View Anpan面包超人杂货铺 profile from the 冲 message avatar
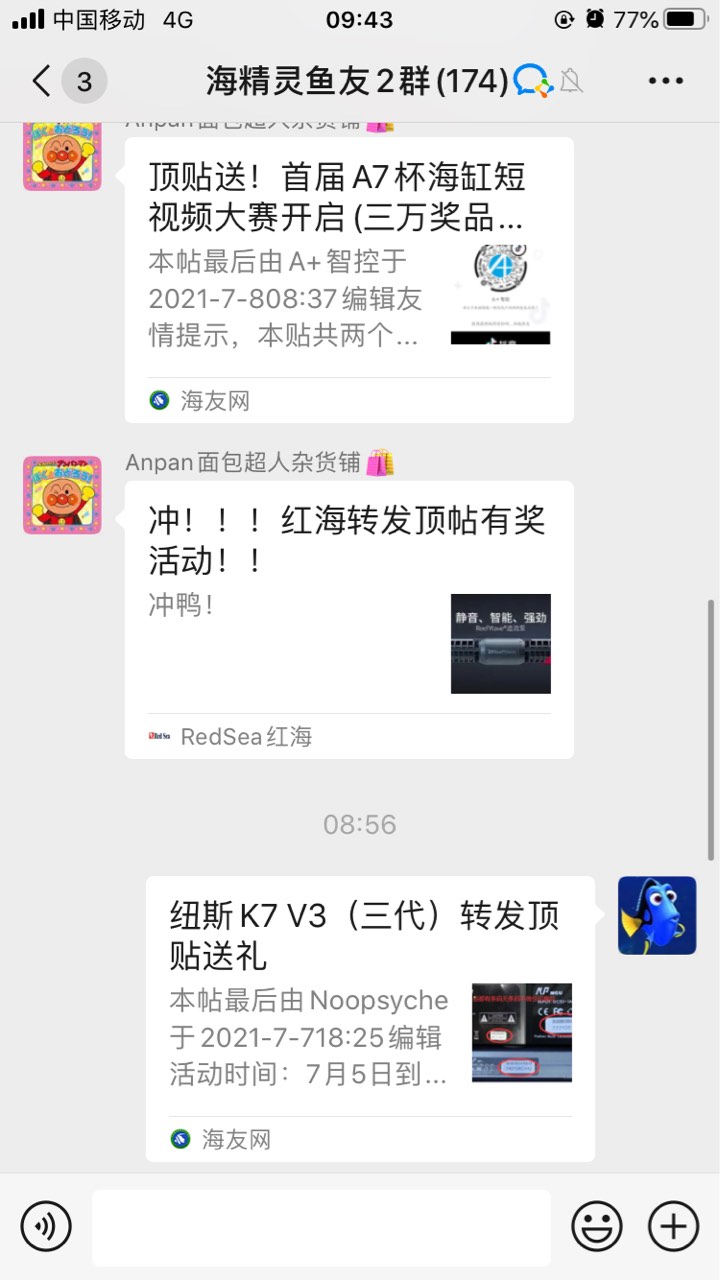The height and width of the screenshot is (1280, 720). [62, 495]
